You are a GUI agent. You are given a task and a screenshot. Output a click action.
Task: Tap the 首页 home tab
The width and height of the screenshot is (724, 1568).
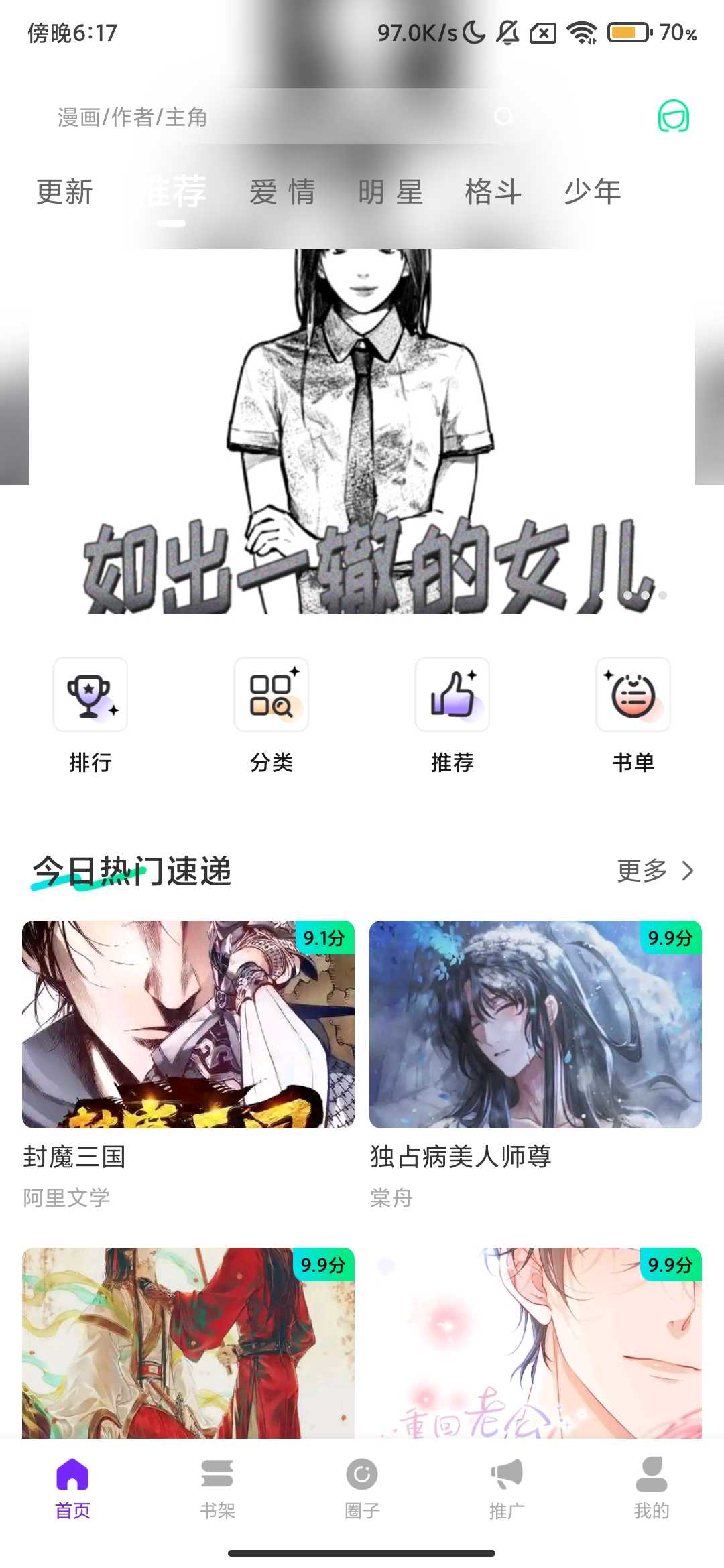point(72,1488)
